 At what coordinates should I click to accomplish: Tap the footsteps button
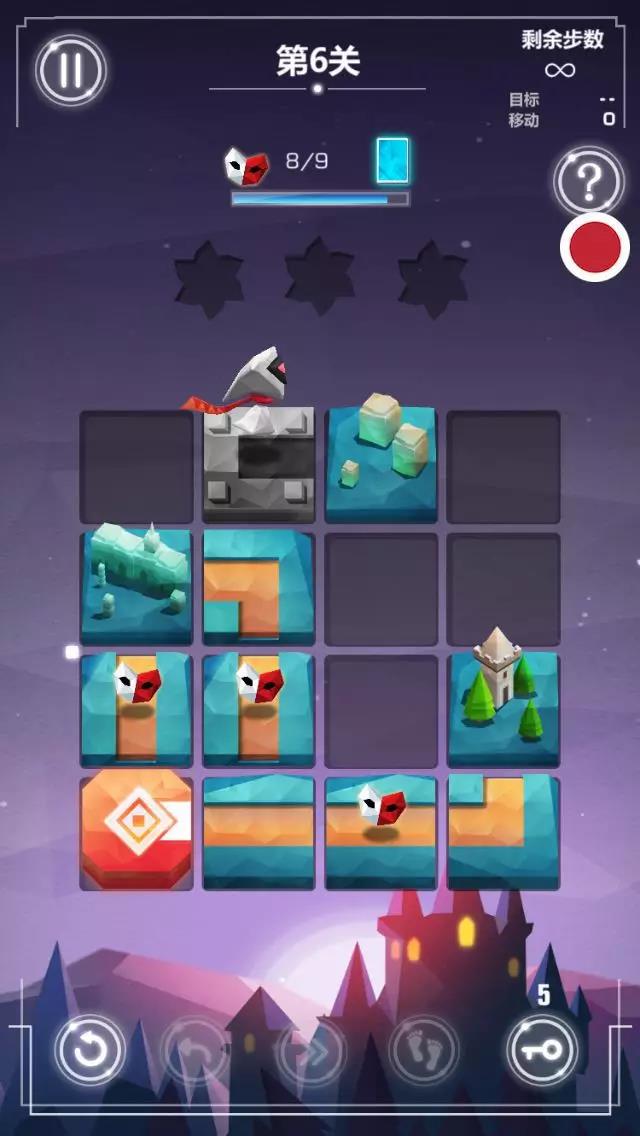(423, 1050)
